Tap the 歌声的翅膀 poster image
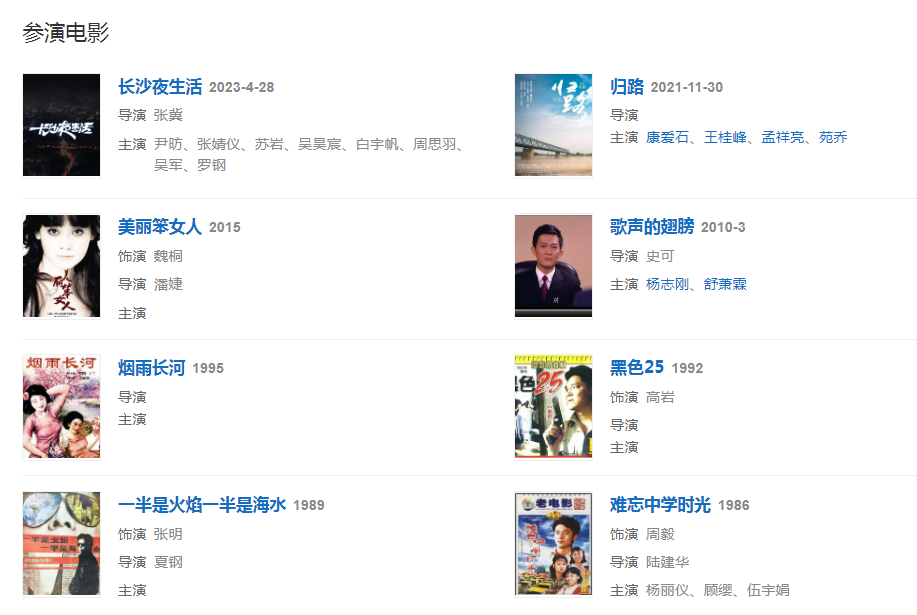Viewport: 917px width, 615px height. pos(553,266)
